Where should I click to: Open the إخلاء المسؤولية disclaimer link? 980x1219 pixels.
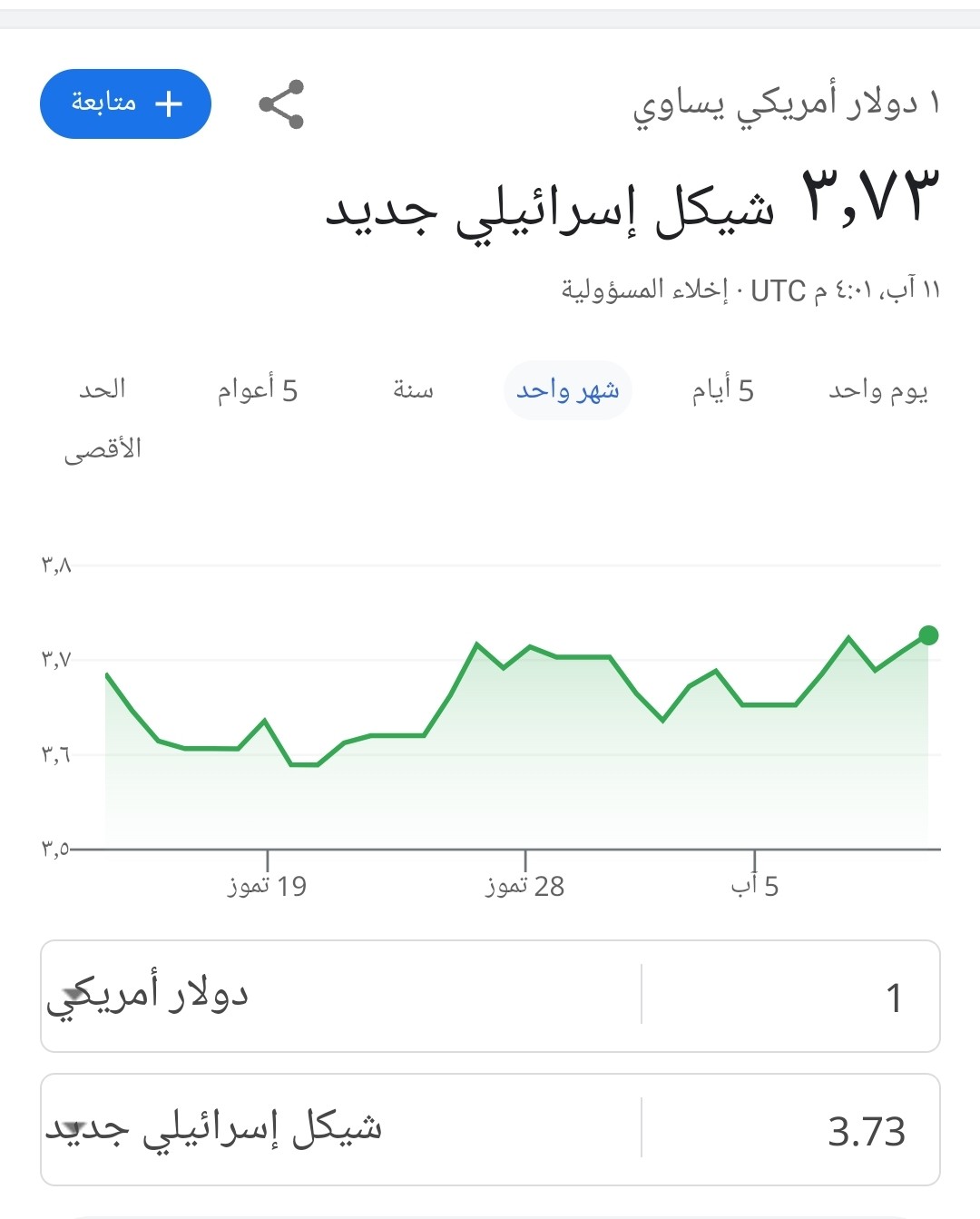(x=644, y=290)
